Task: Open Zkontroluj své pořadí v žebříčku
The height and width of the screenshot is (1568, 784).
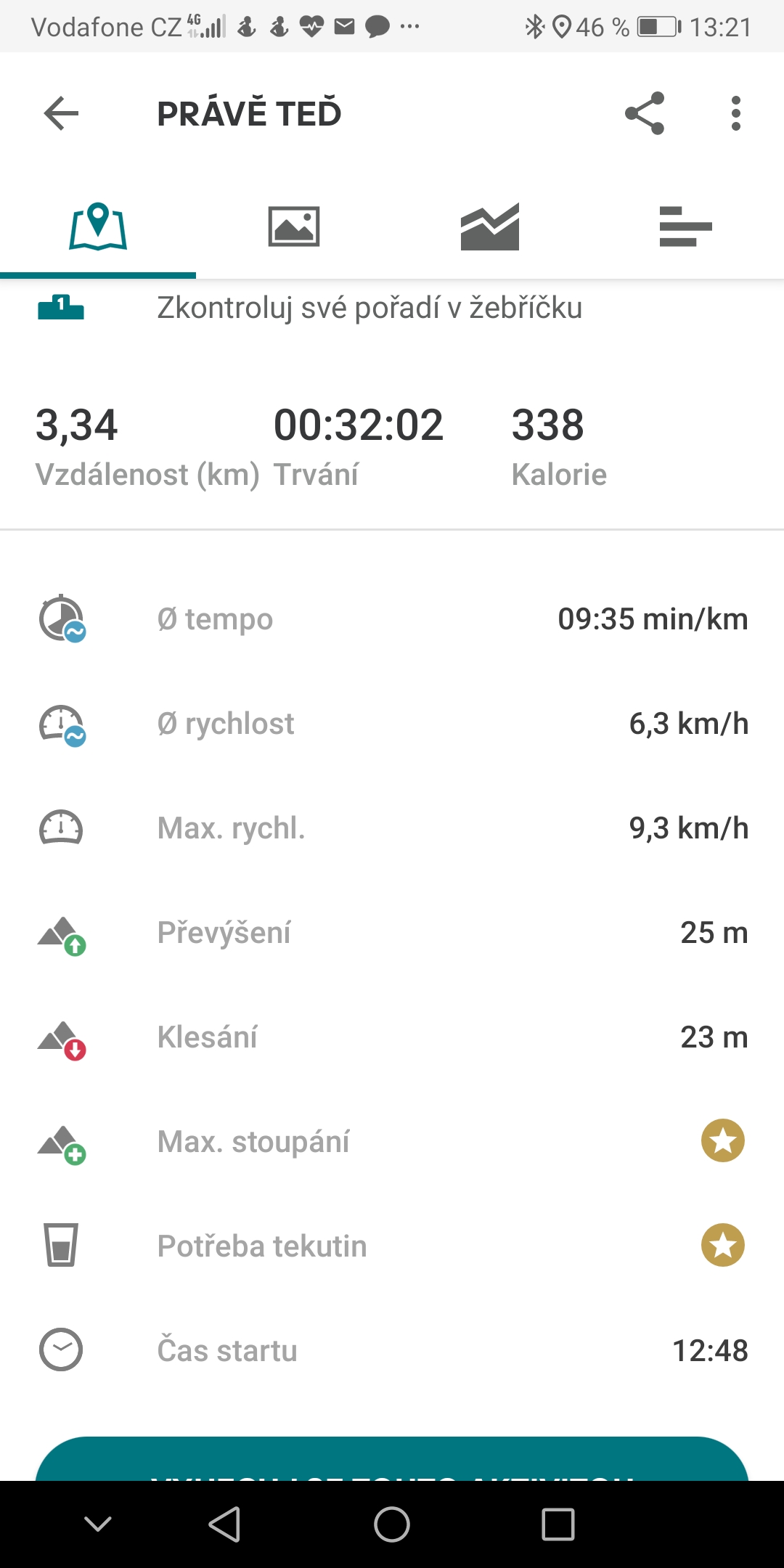Action: pyautogui.click(x=369, y=308)
